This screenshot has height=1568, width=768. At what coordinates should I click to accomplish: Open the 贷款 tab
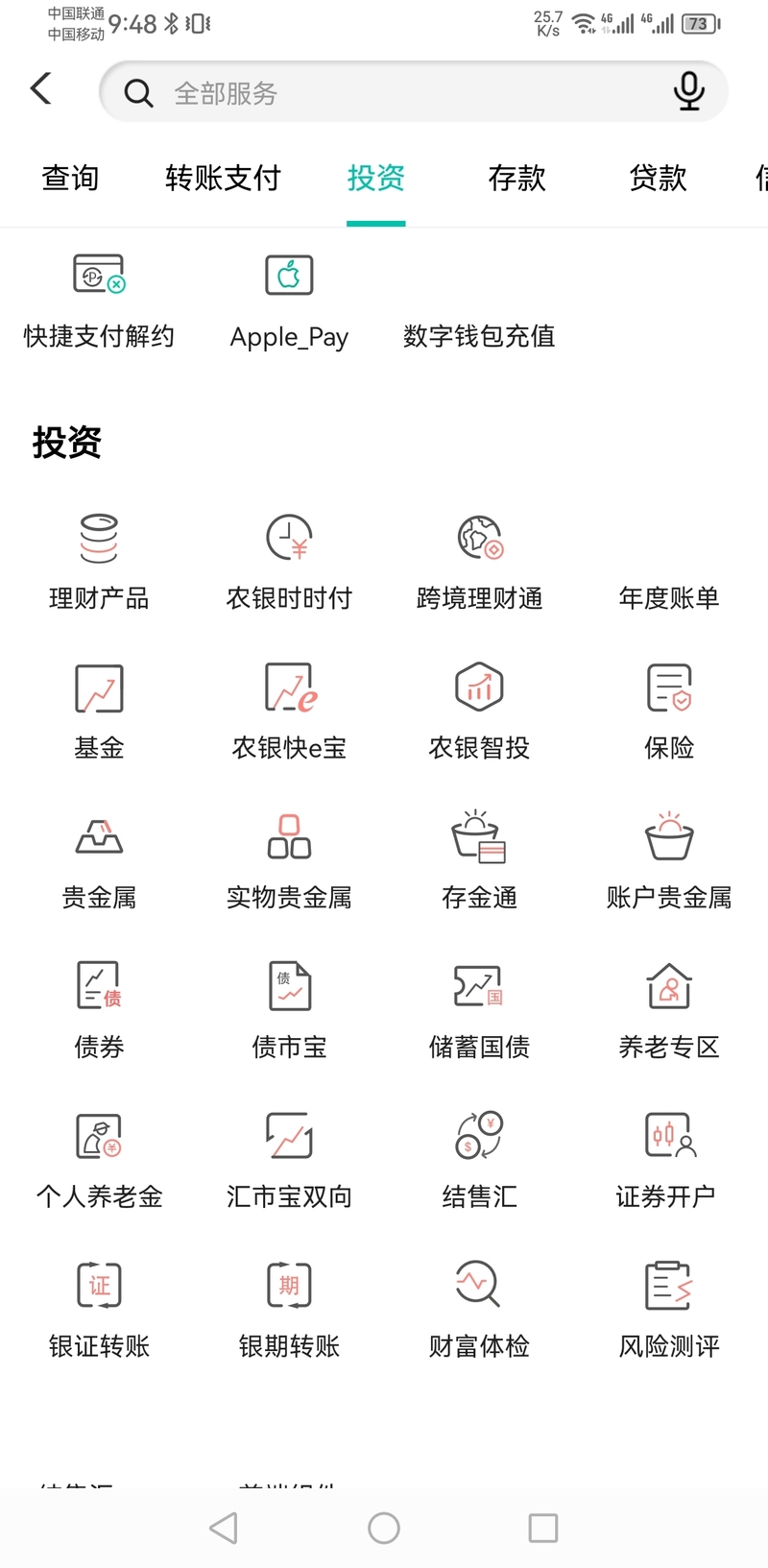[x=658, y=178]
